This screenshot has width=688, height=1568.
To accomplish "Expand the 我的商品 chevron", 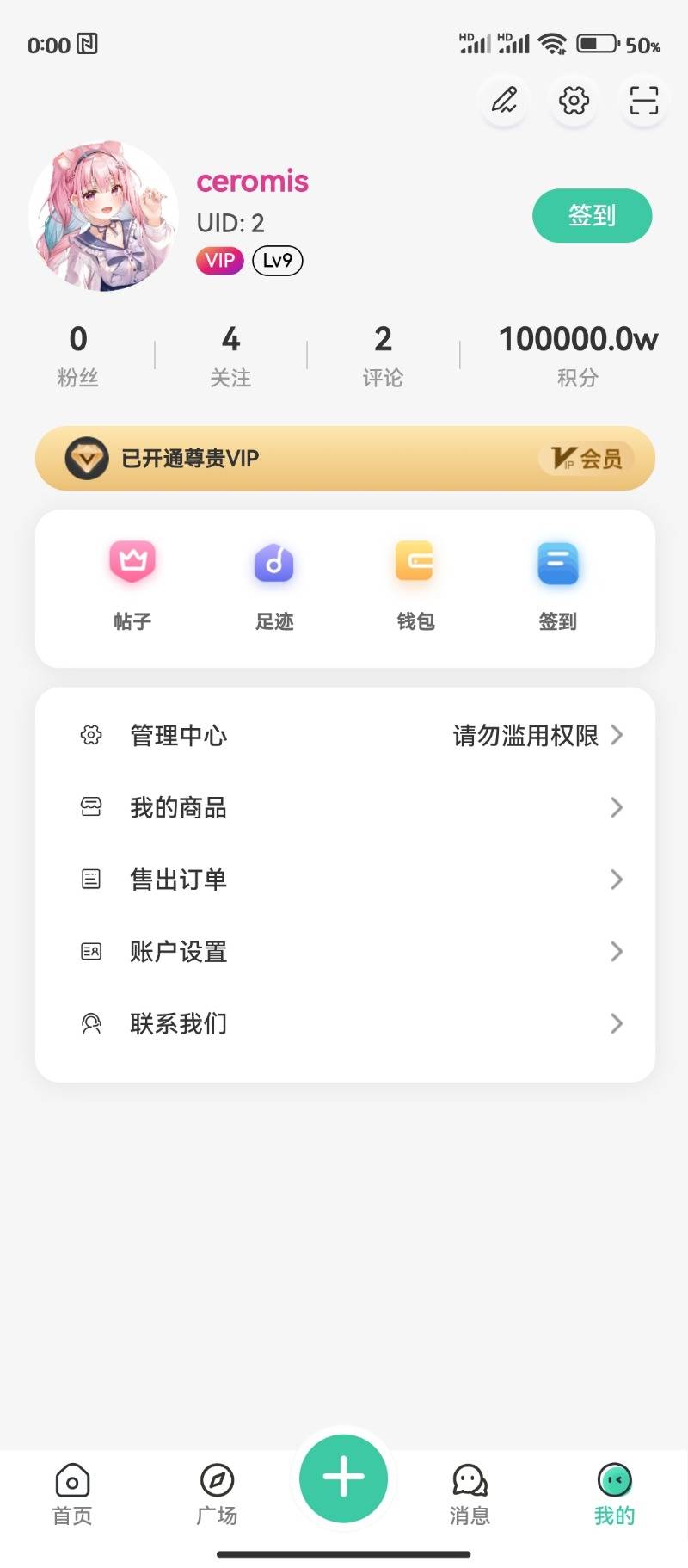I will 616,807.
